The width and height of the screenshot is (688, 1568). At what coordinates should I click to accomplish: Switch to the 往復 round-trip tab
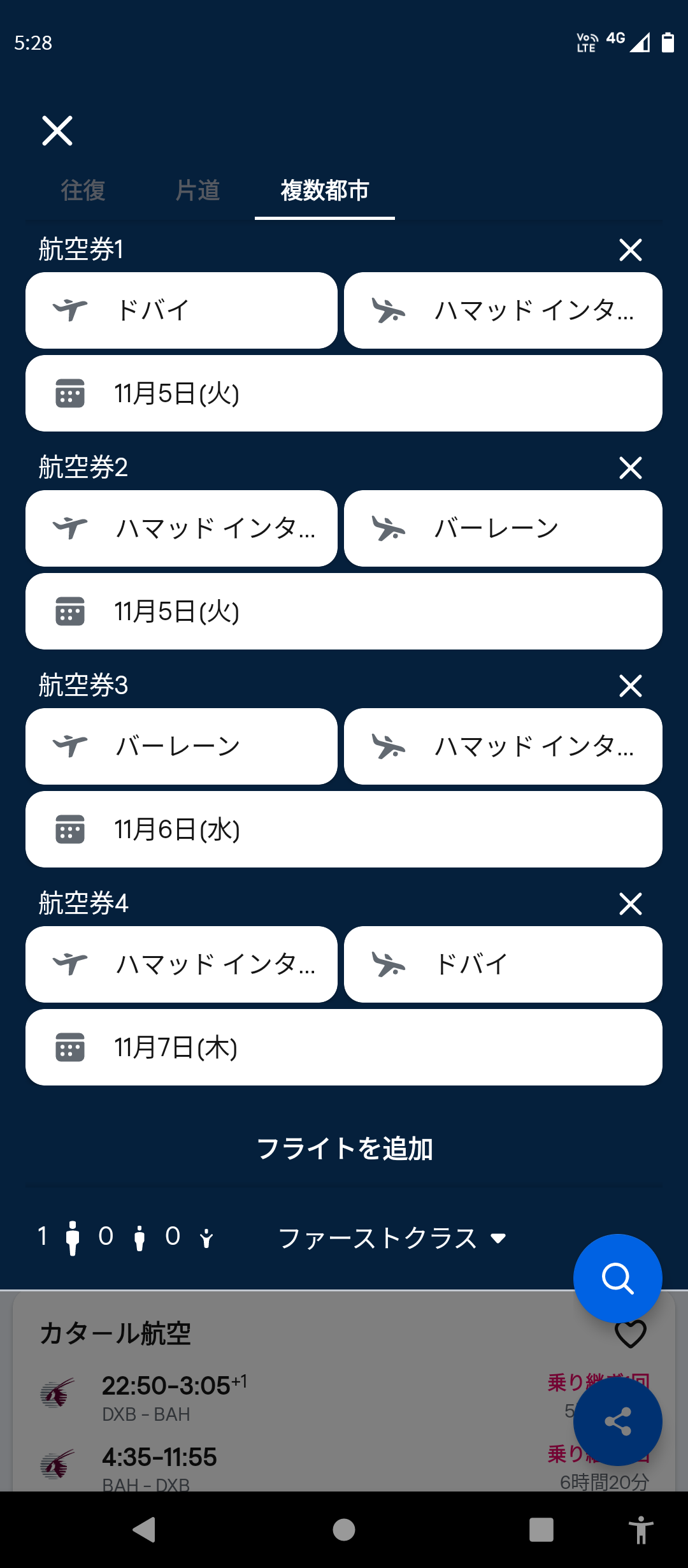point(83,190)
